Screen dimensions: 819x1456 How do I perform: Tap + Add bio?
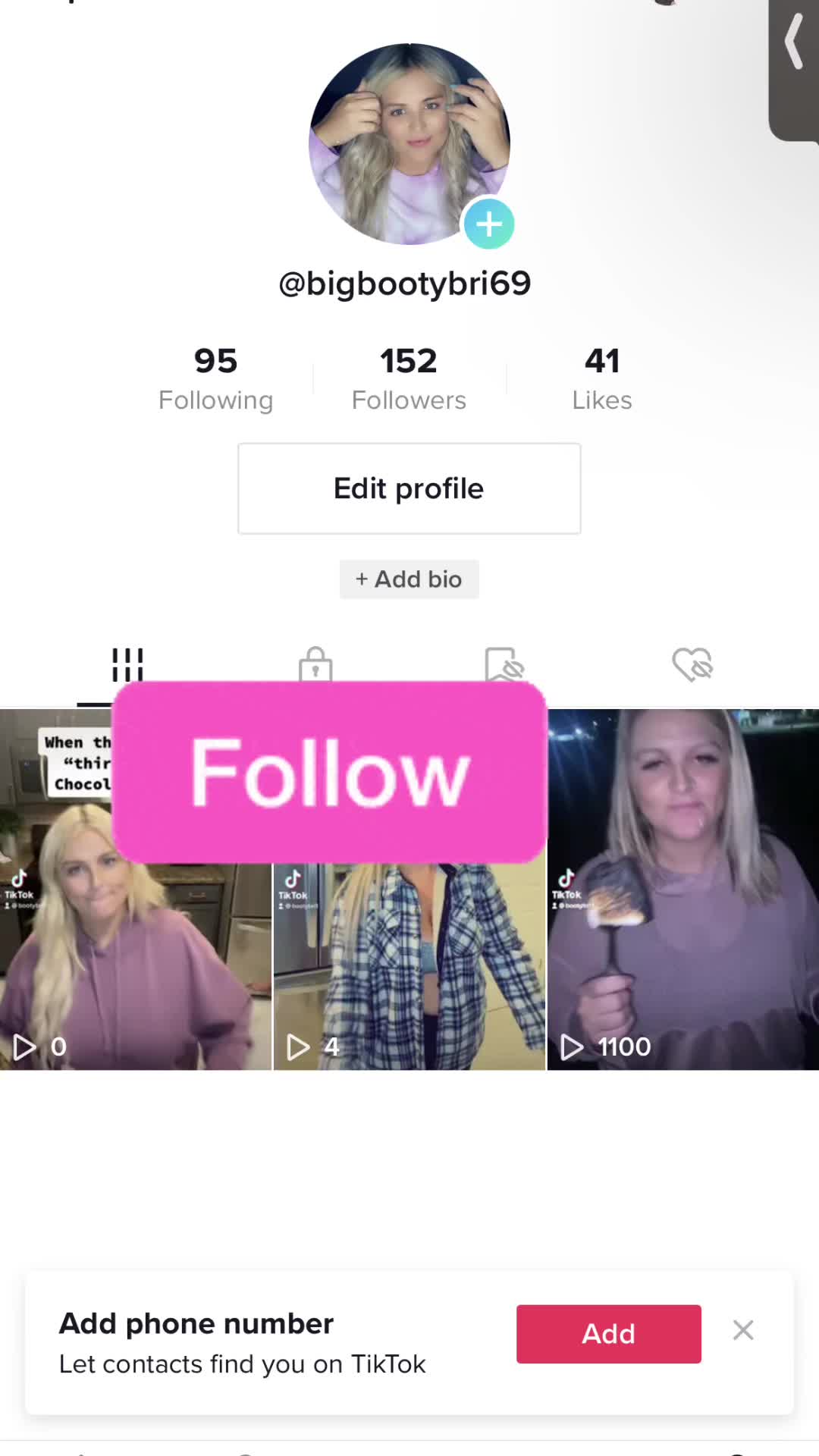click(x=409, y=579)
